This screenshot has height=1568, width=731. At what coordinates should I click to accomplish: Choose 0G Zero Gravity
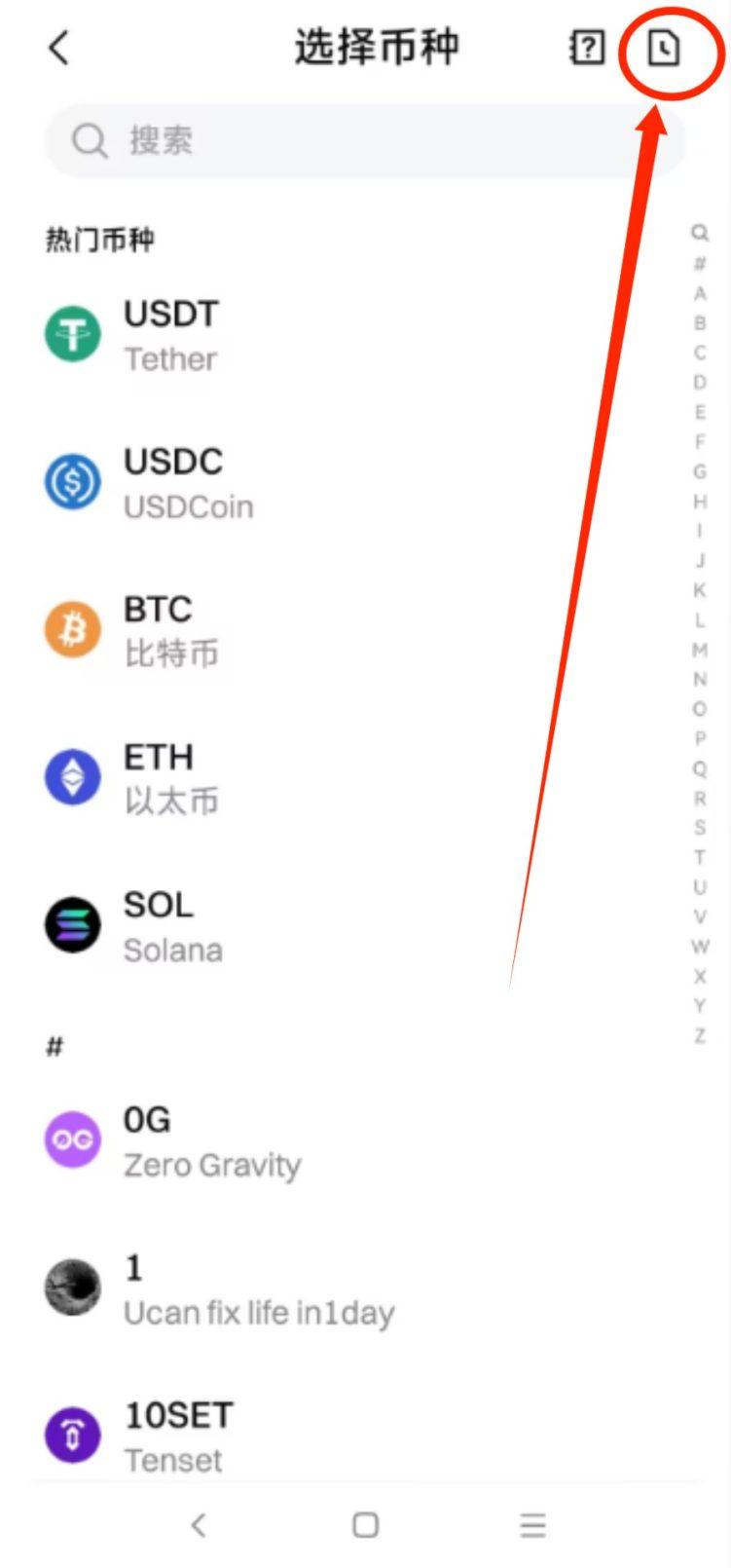click(211, 1140)
